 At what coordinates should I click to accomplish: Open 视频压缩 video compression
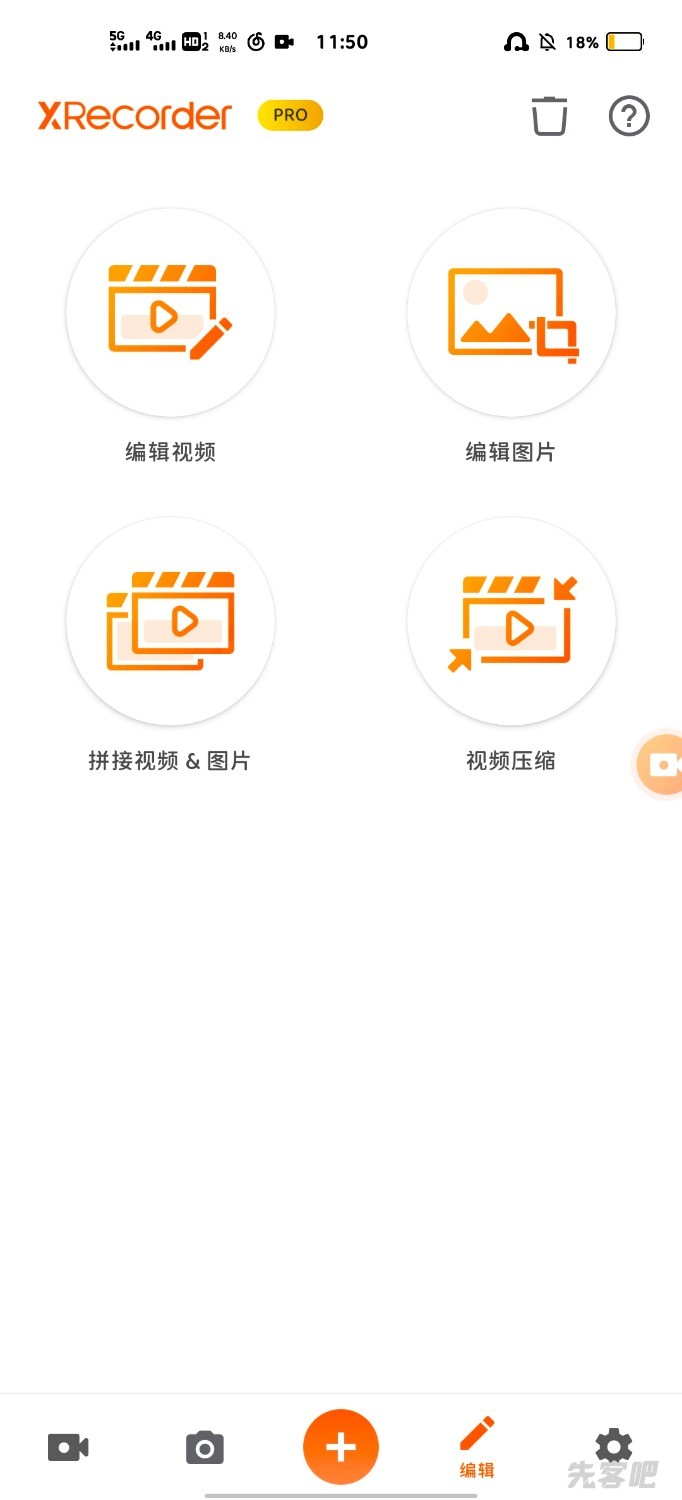tap(511, 622)
